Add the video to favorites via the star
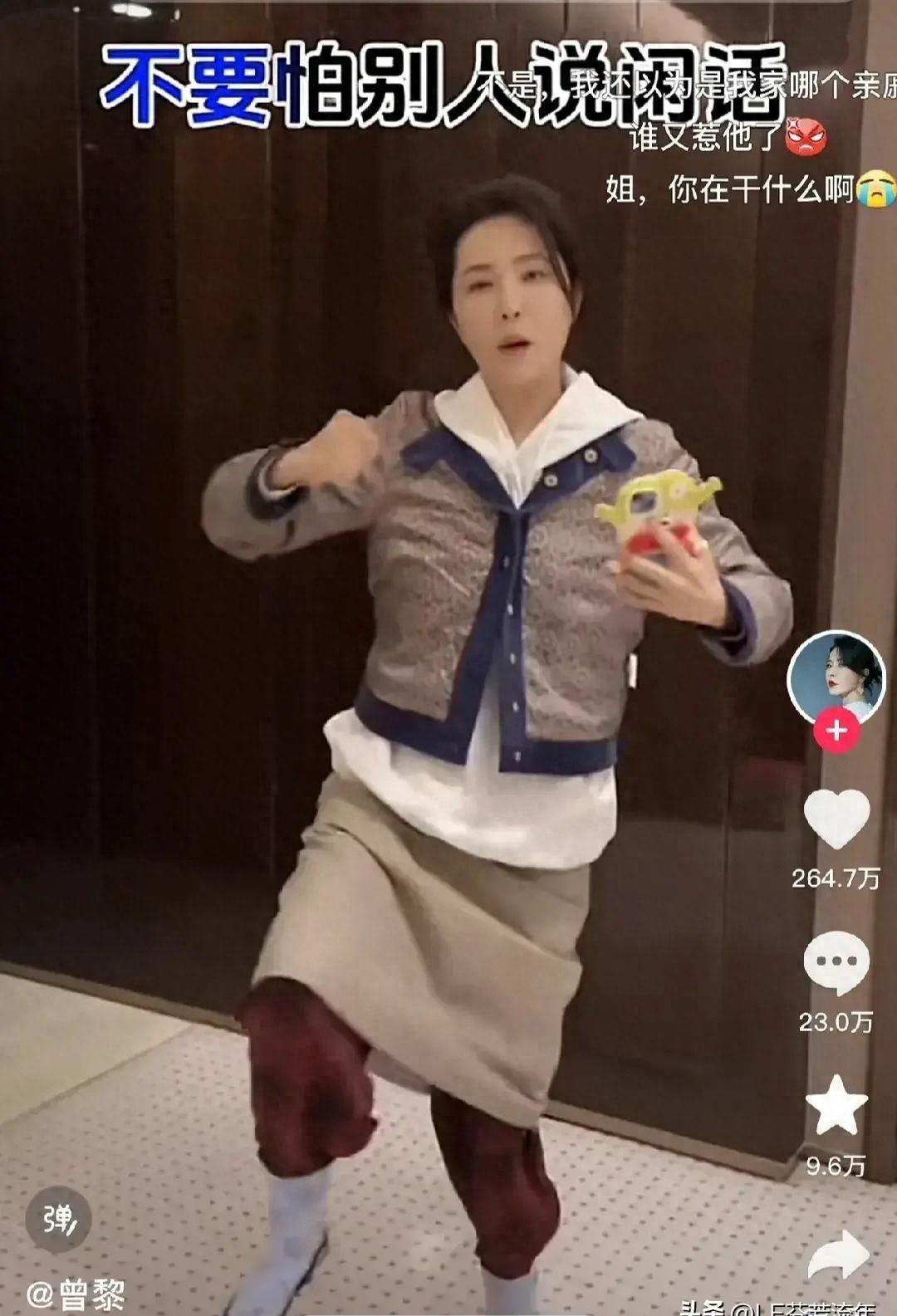This screenshot has width=897, height=1316. click(836, 1105)
